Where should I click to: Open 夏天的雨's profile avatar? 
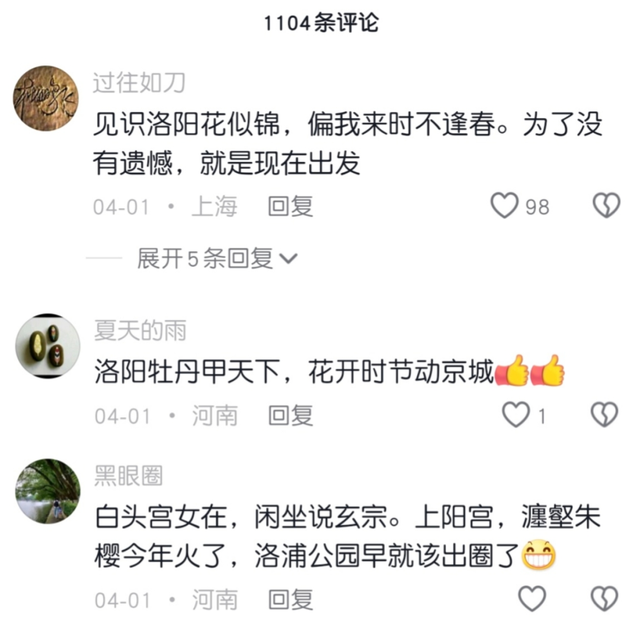tap(47, 347)
